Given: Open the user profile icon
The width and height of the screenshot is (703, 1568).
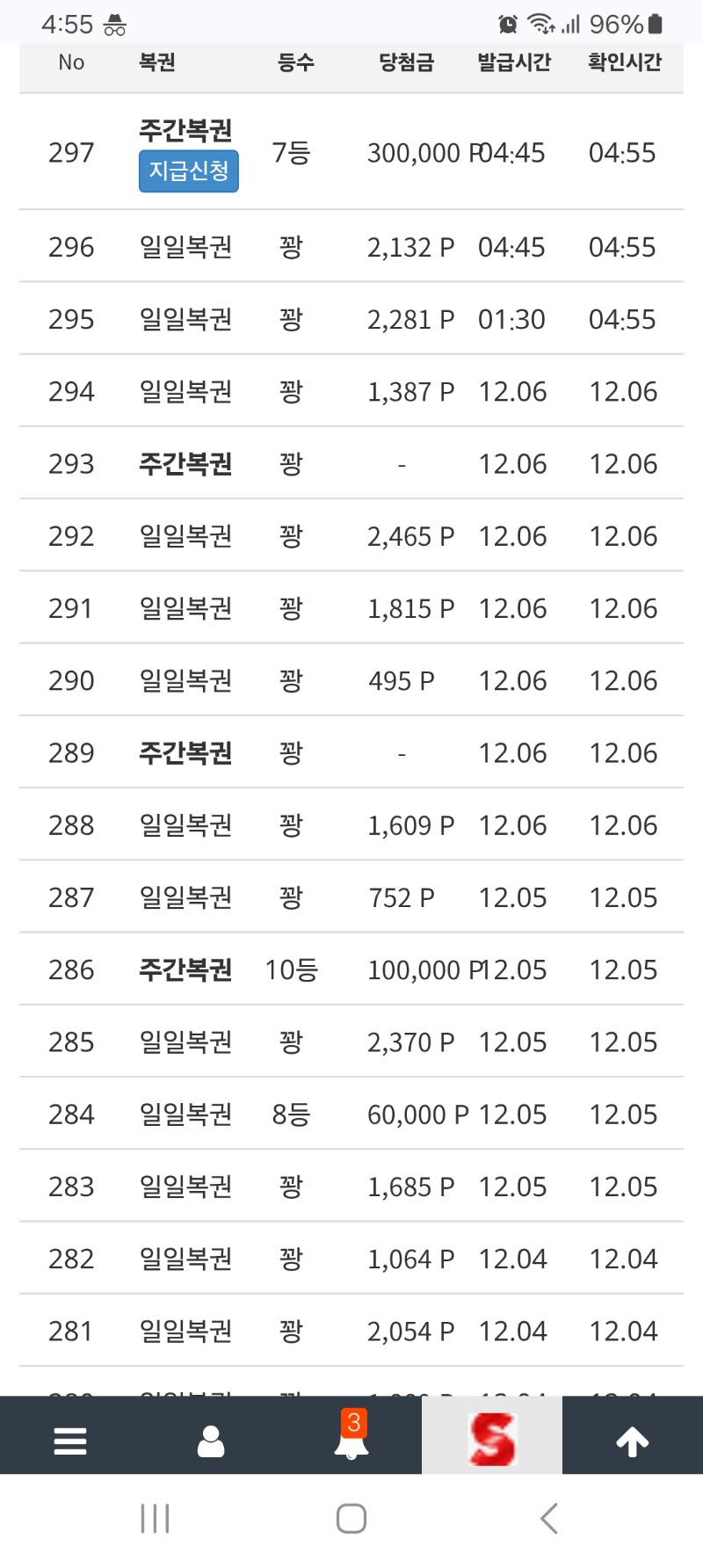Looking at the screenshot, I should tap(211, 1441).
